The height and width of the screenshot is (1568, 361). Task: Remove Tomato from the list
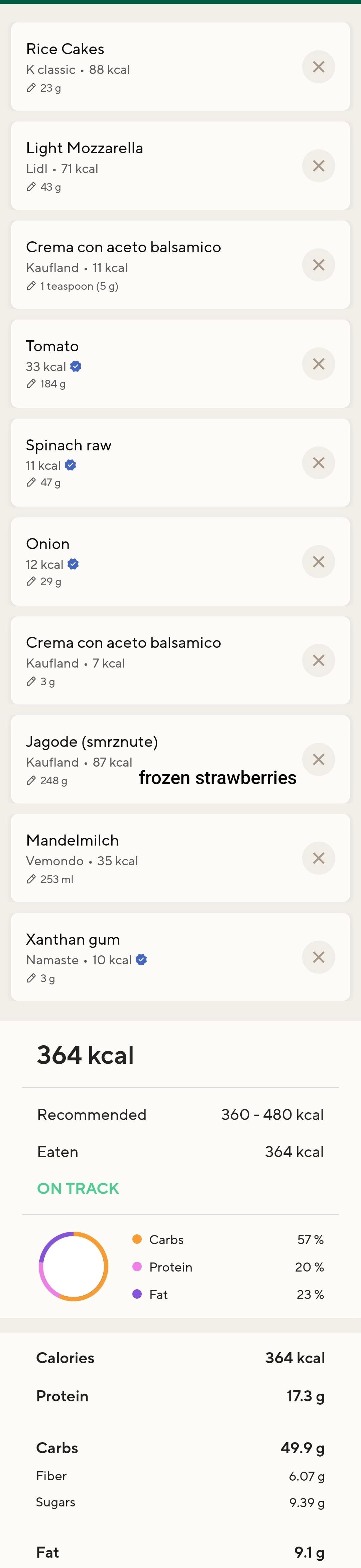coord(318,364)
